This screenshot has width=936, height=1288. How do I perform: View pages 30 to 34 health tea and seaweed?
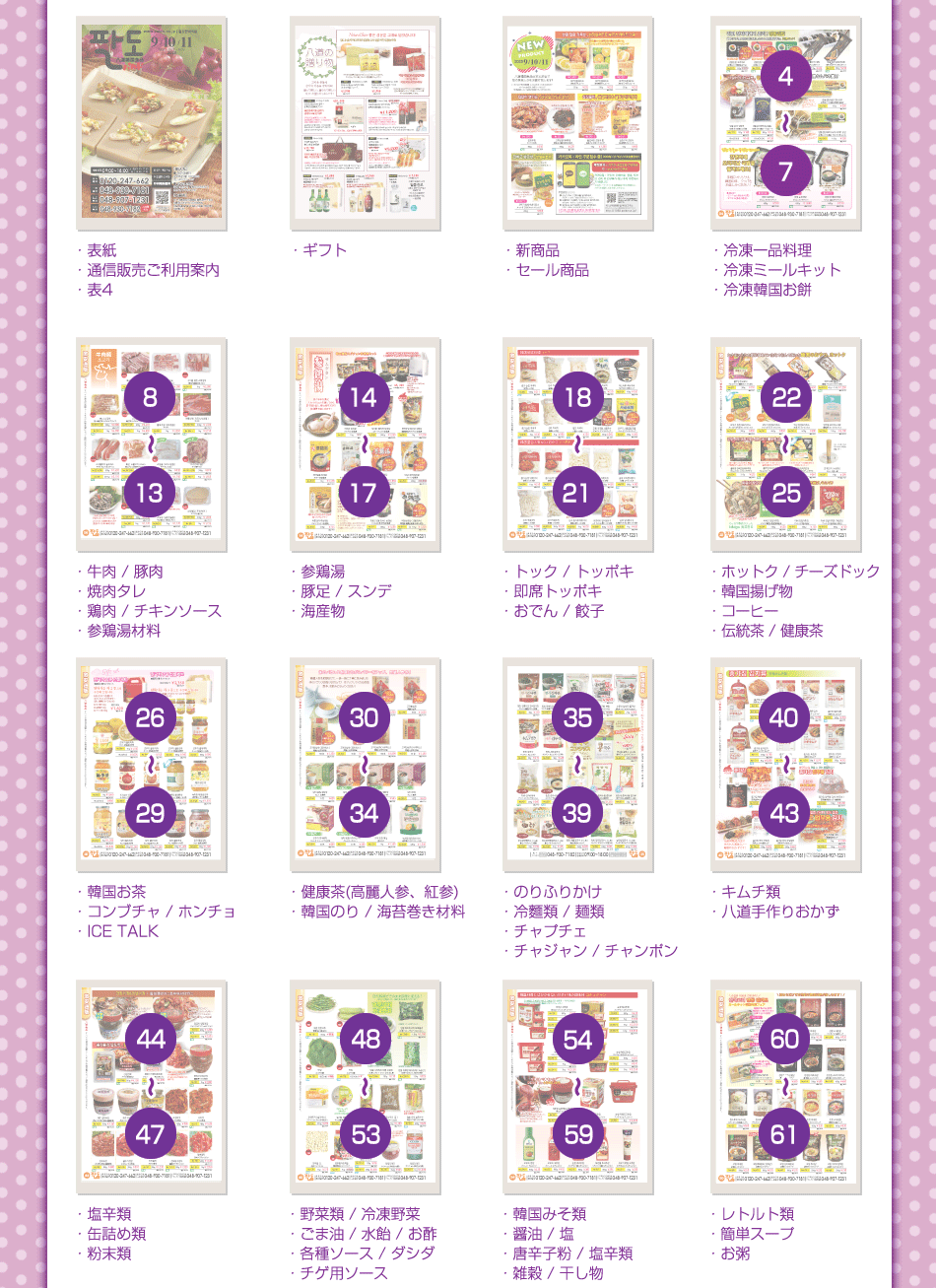pyautogui.click(x=365, y=765)
